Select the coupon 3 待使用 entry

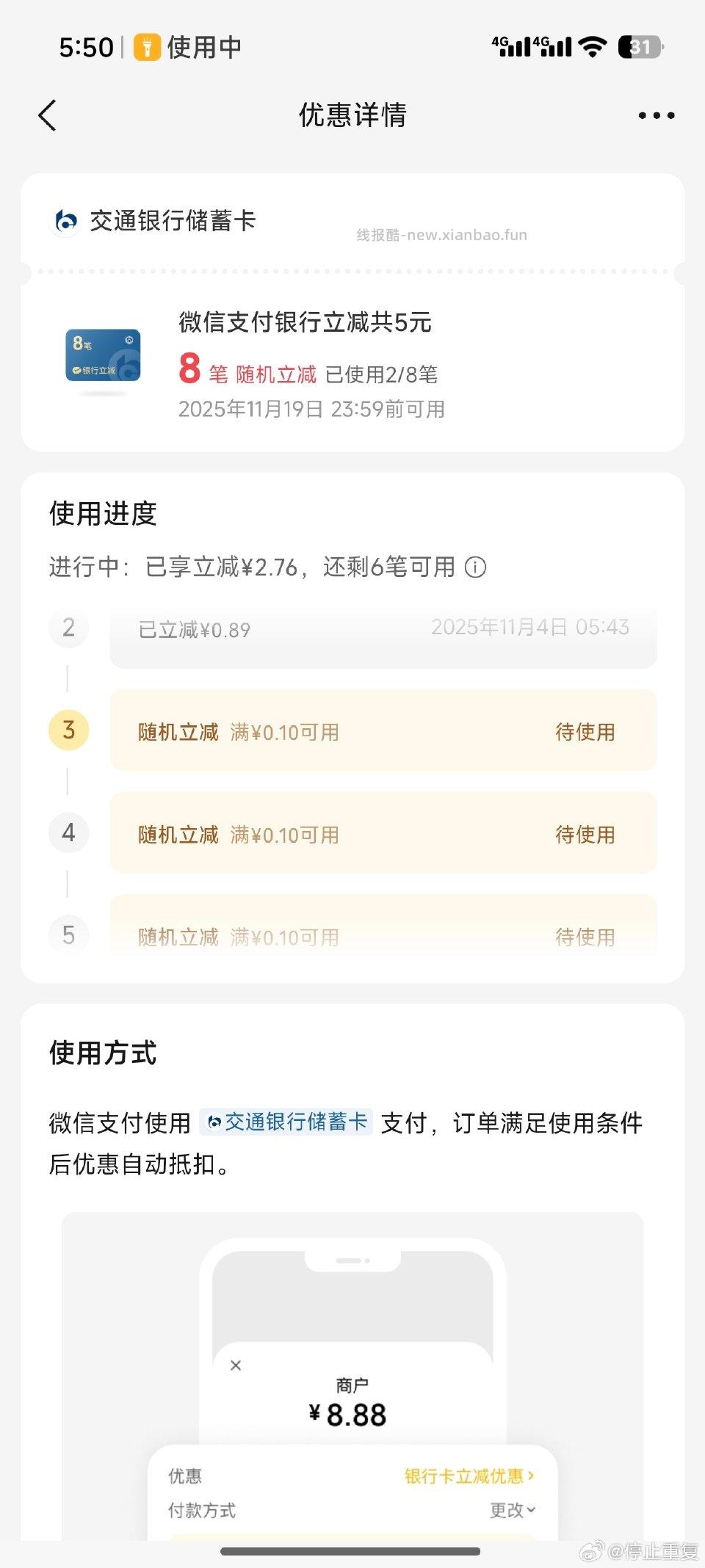585,731
